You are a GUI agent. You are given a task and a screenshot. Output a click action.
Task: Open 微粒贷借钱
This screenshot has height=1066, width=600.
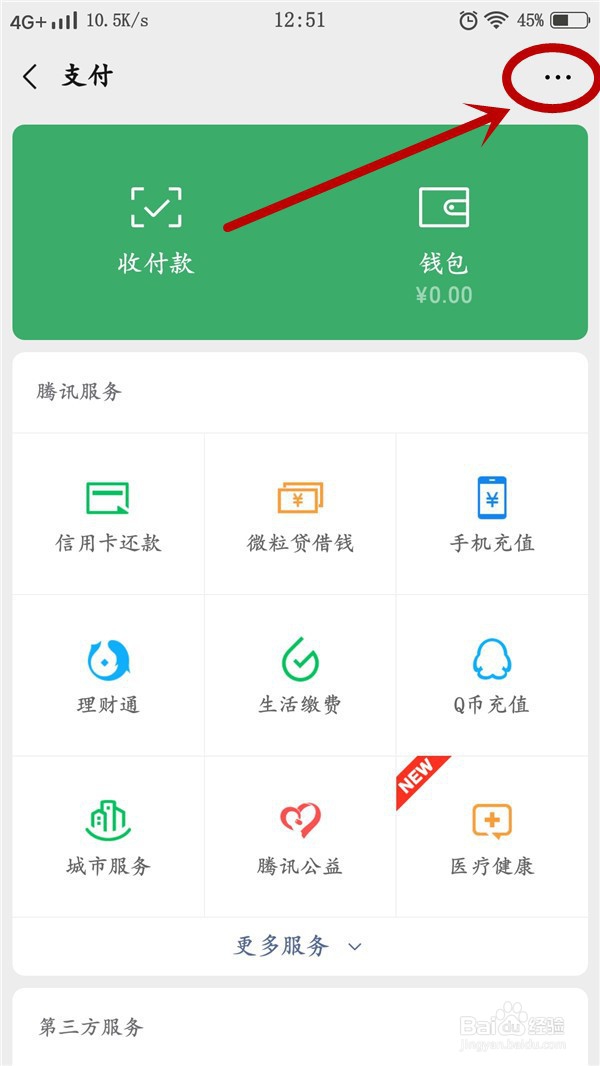click(x=300, y=514)
